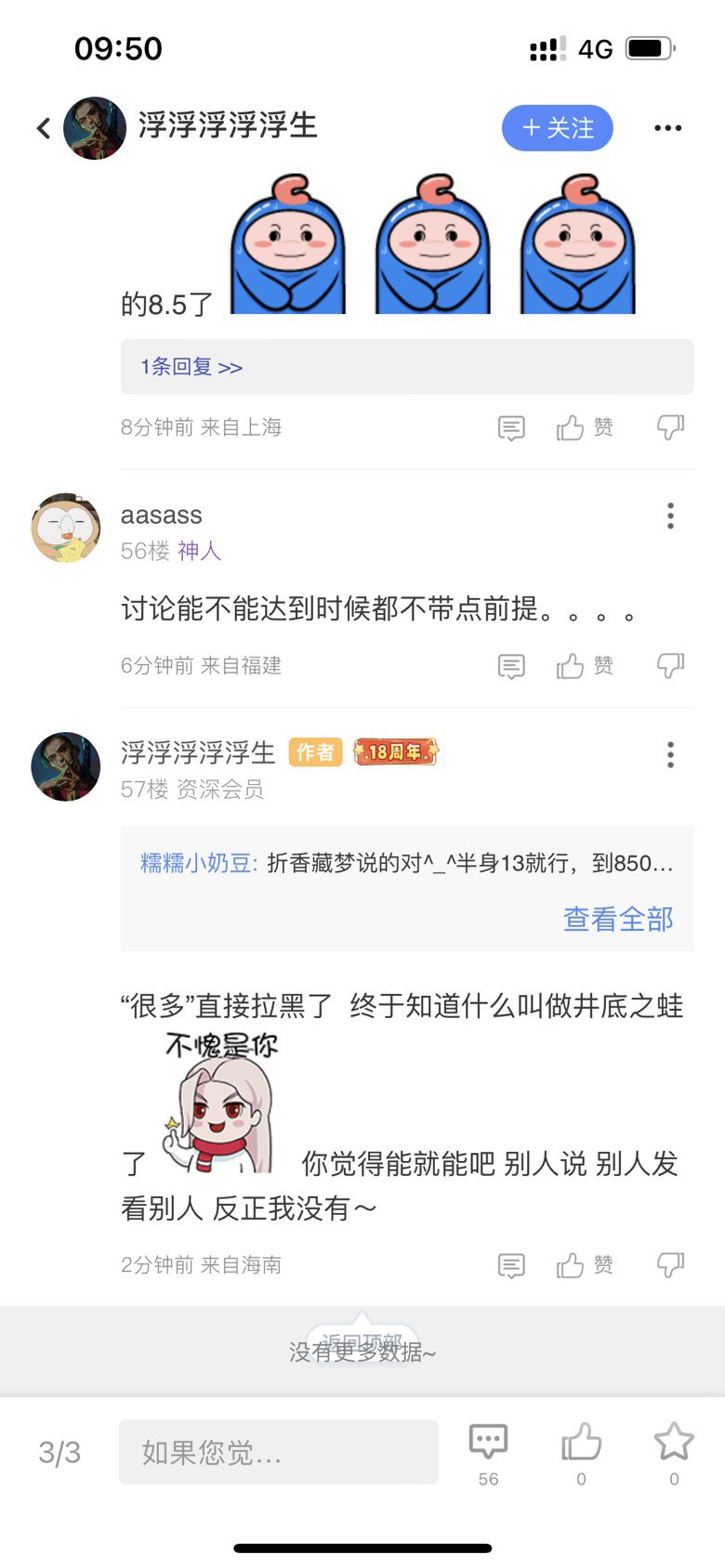Open more options on the 57楼 post
Image resolution: width=725 pixels, height=1568 pixels.
coord(670,754)
